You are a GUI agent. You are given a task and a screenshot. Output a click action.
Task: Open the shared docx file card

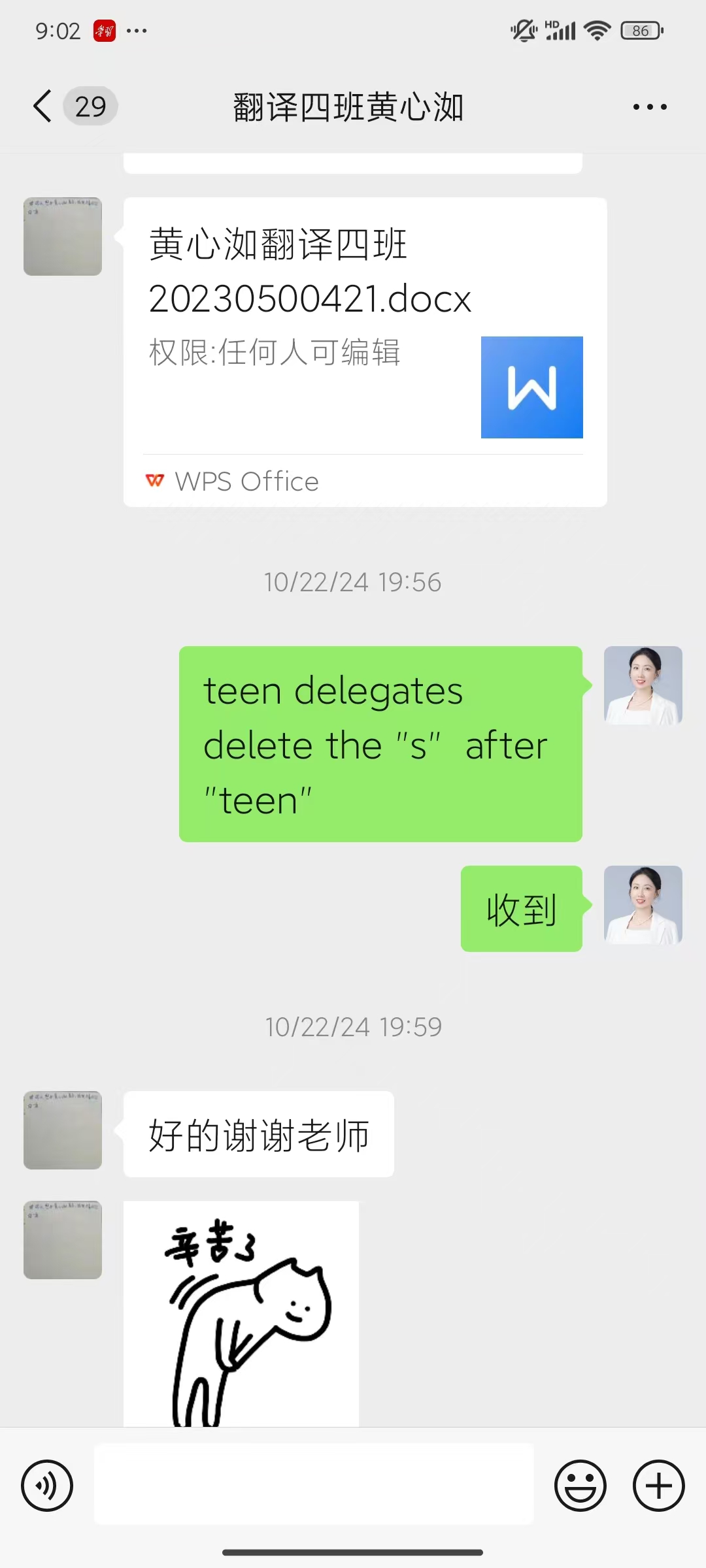click(365, 351)
